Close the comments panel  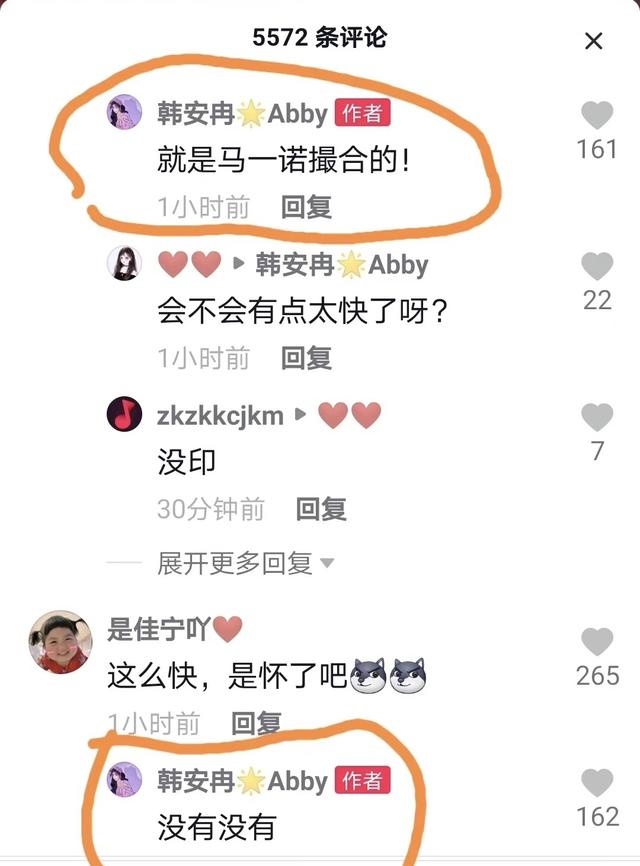pyautogui.click(x=593, y=41)
